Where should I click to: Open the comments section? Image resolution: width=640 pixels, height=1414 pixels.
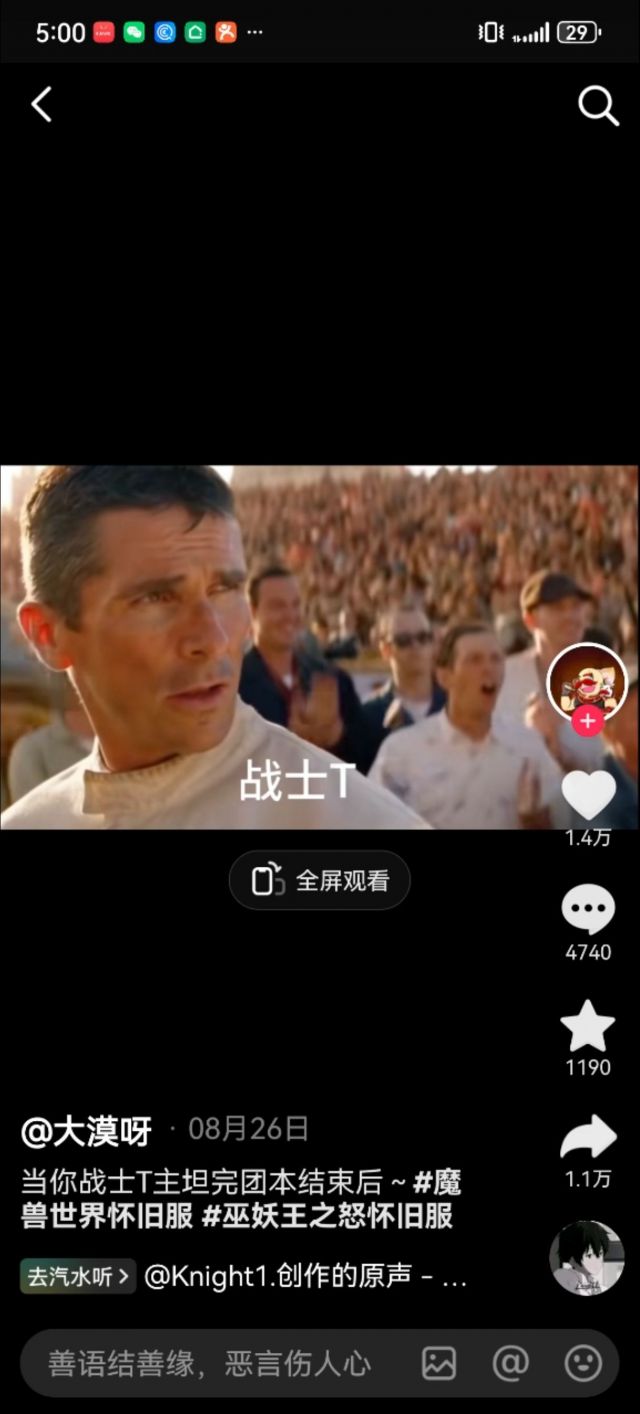point(588,910)
